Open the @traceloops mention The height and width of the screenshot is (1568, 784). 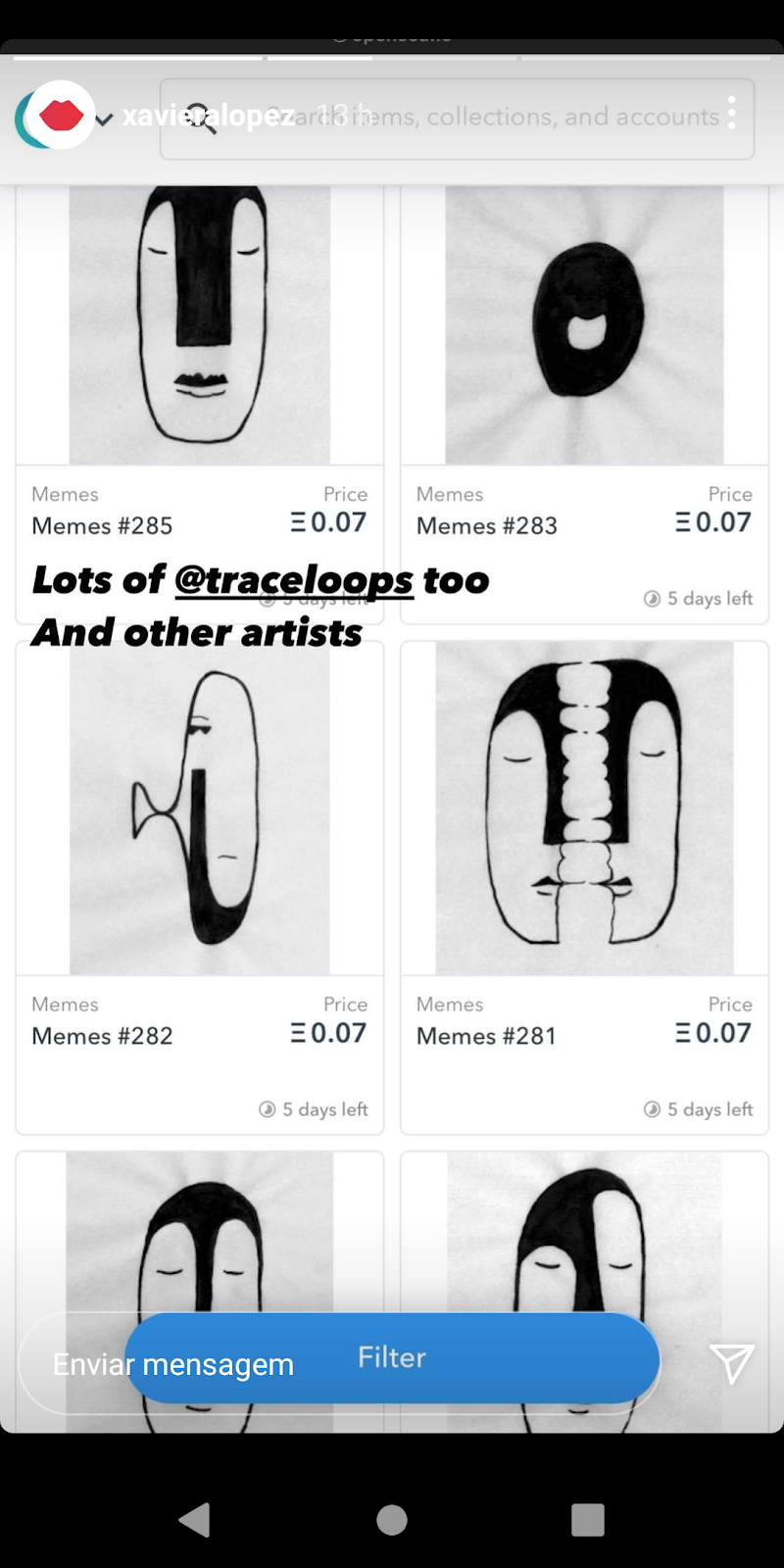click(294, 580)
